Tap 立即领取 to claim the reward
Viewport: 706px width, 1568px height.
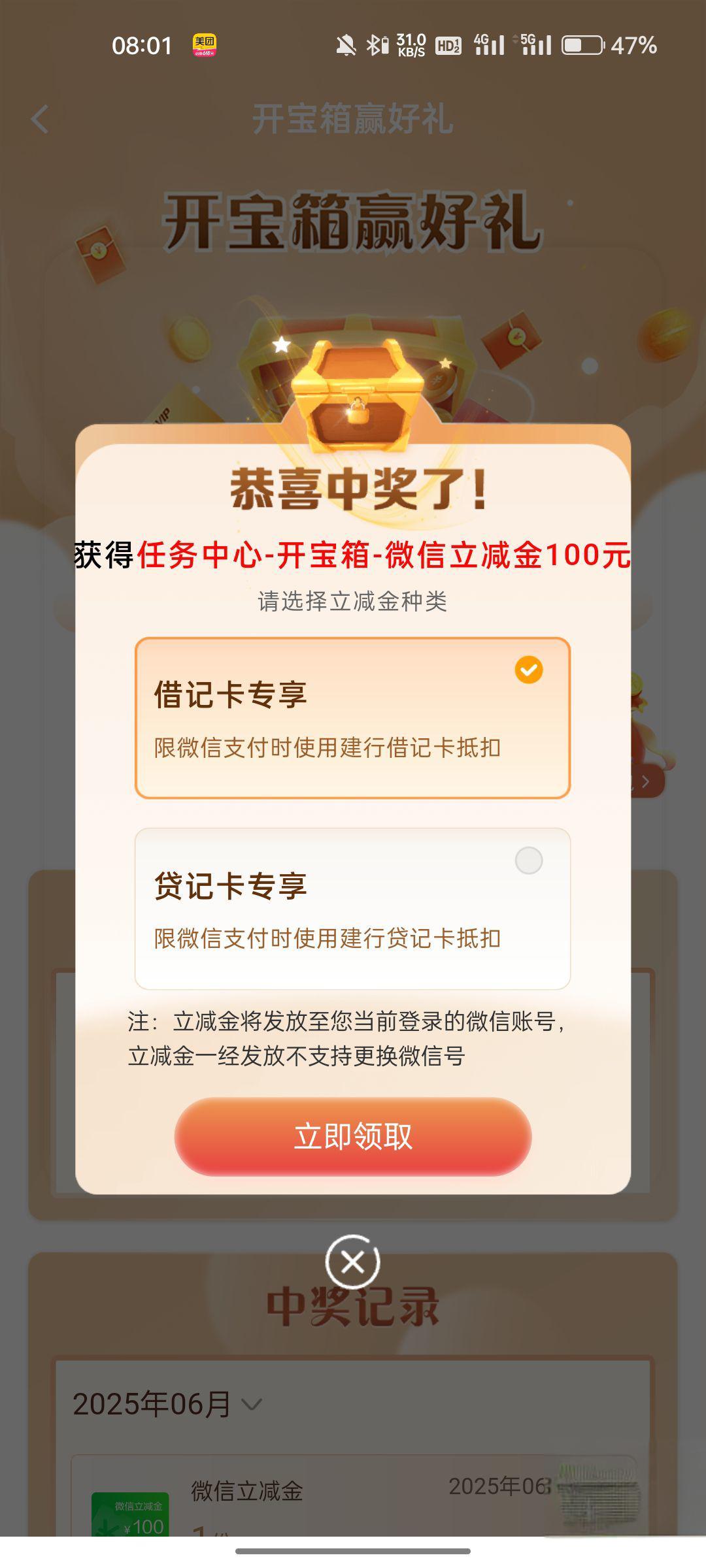[352, 1136]
